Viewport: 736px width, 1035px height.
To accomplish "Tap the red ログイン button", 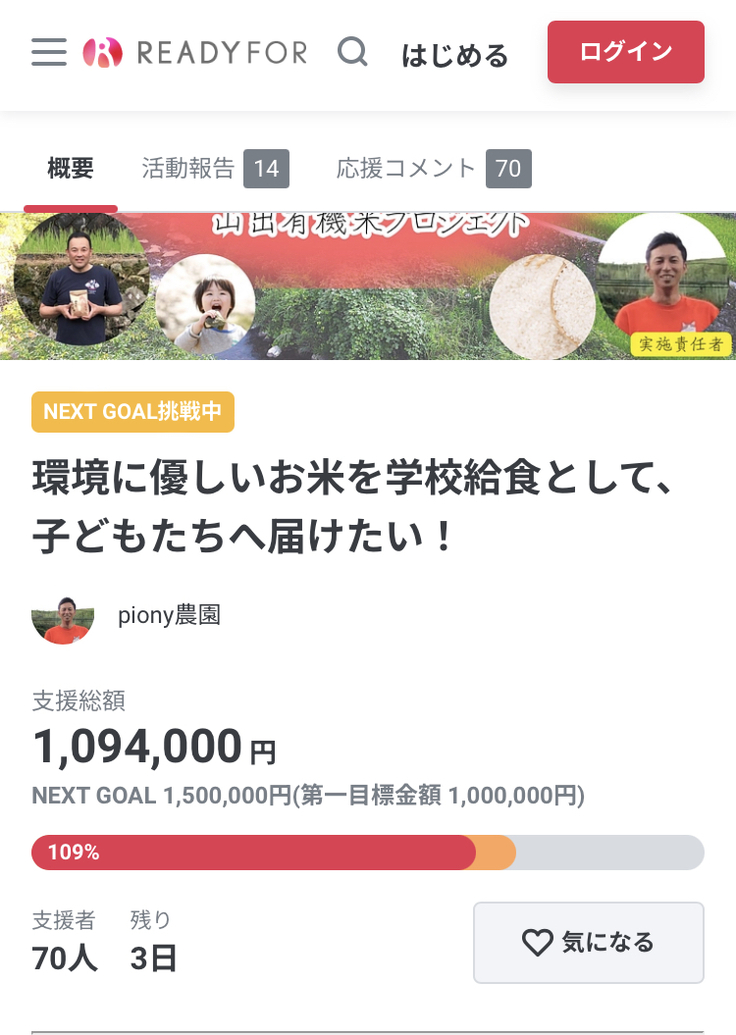I will point(625,52).
